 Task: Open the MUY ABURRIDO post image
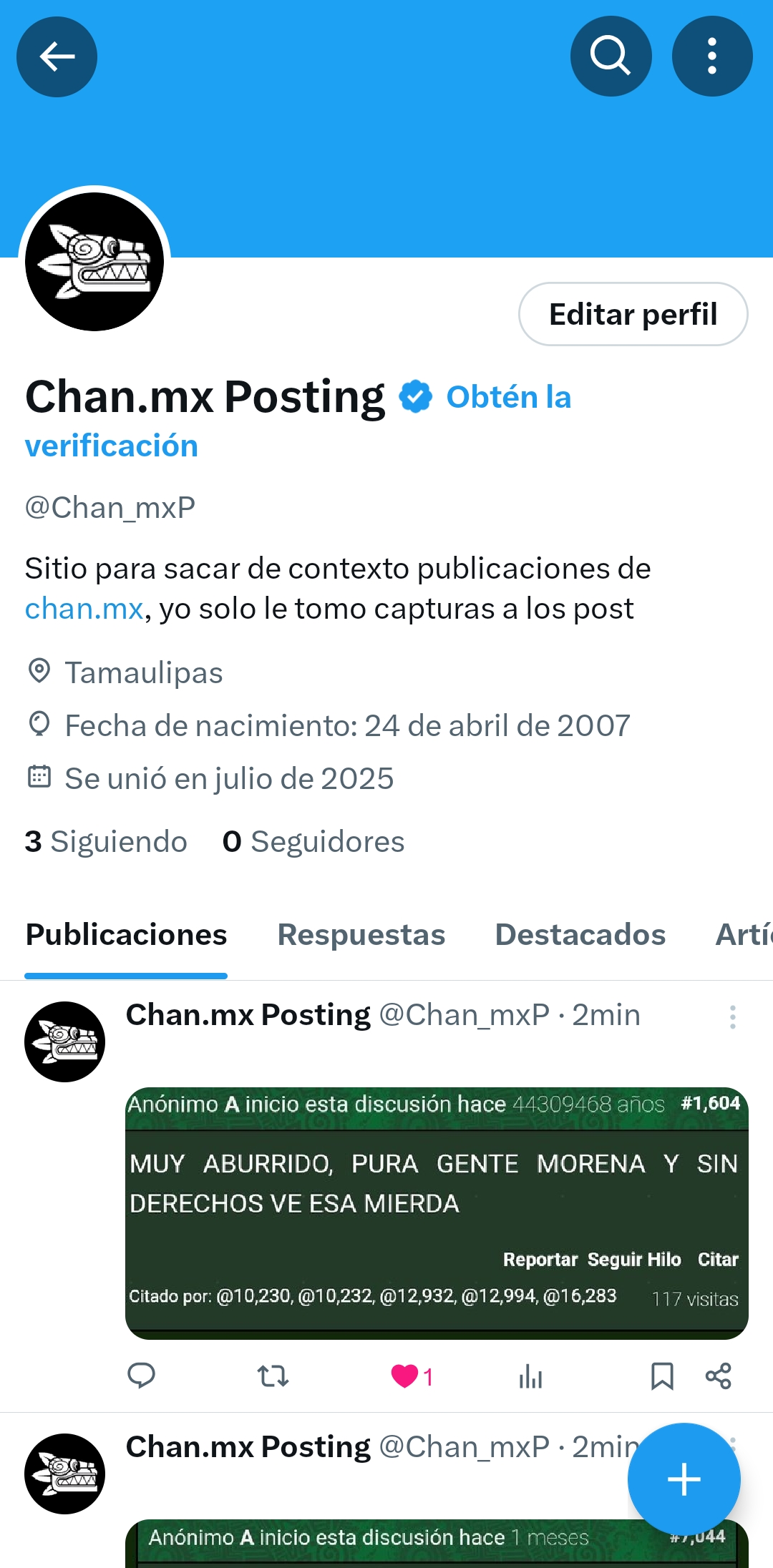pos(437,1212)
